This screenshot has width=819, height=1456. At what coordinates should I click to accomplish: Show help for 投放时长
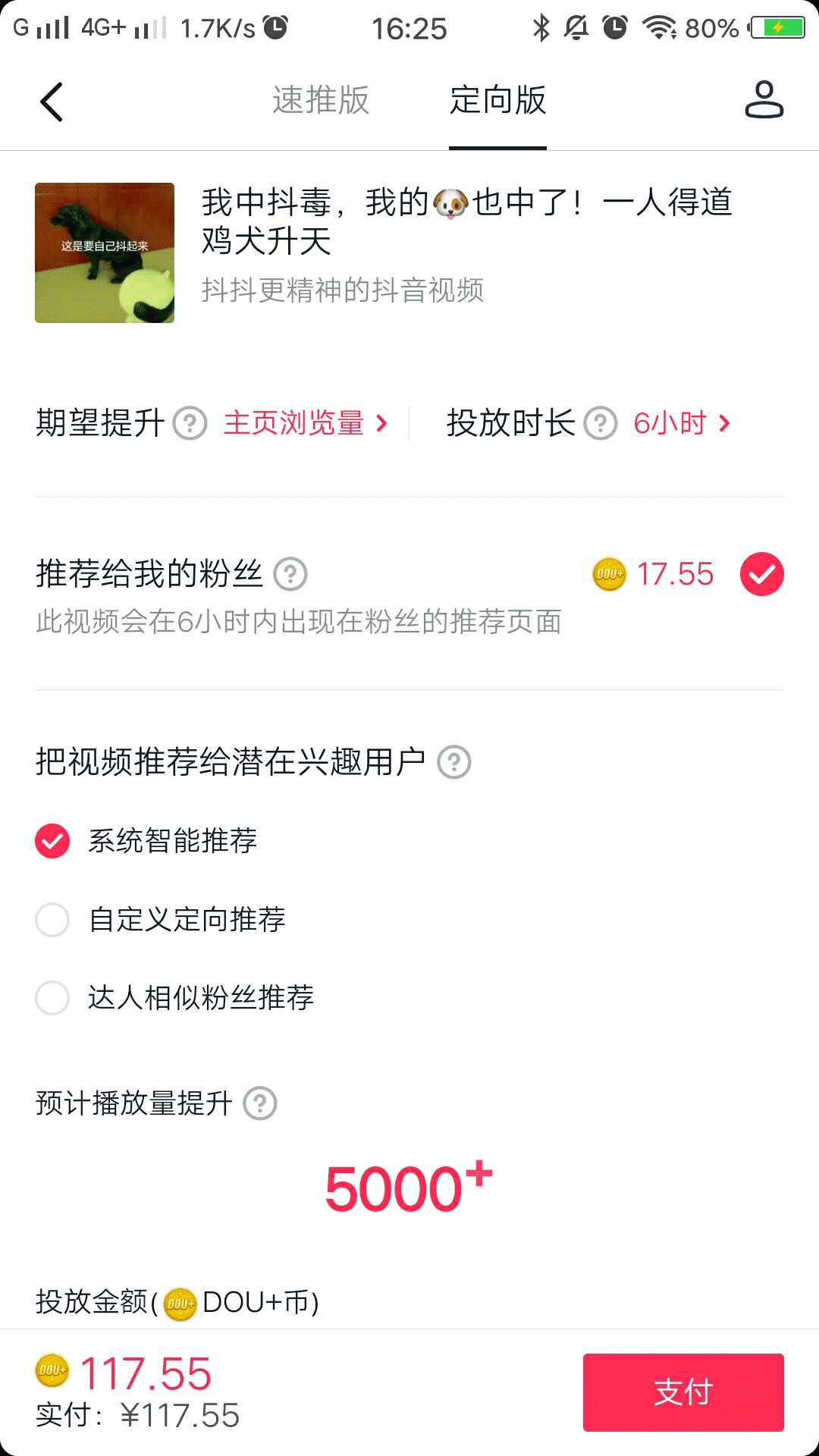click(x=601, y=423)
